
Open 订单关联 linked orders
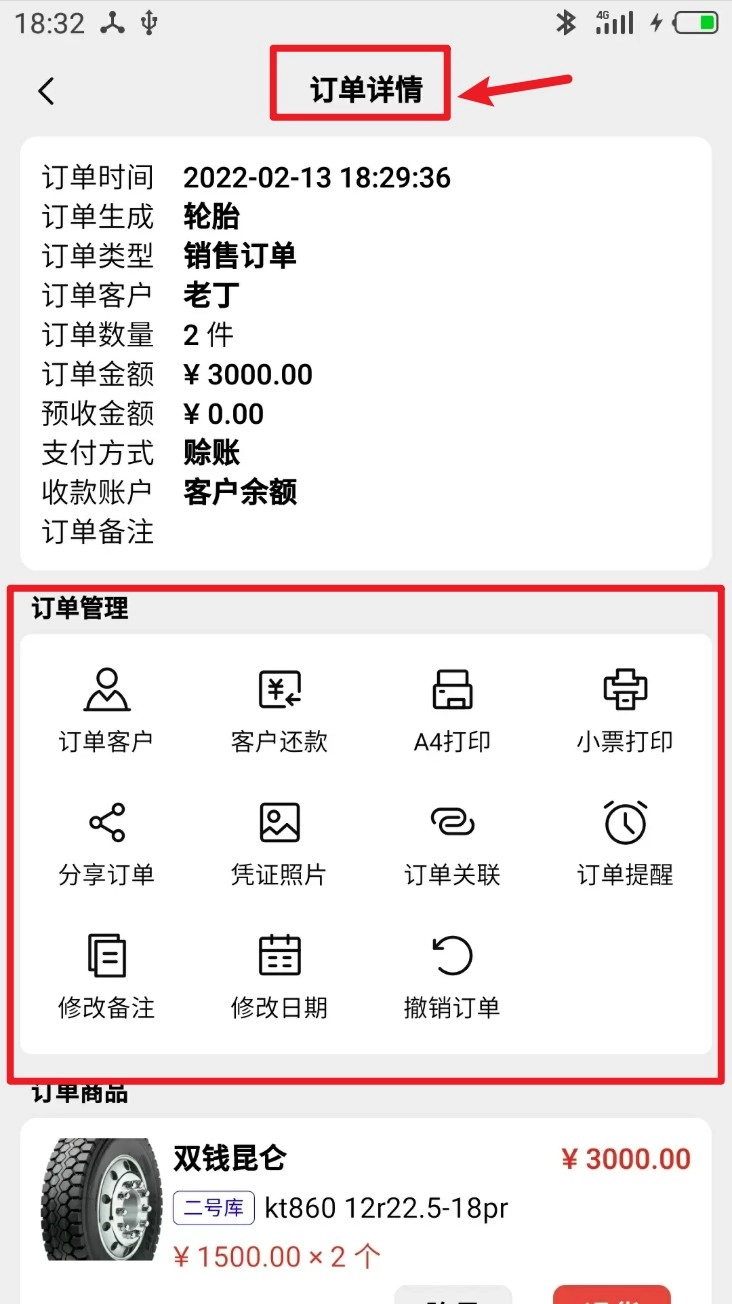pyautogui.click(x=452, y=842)
